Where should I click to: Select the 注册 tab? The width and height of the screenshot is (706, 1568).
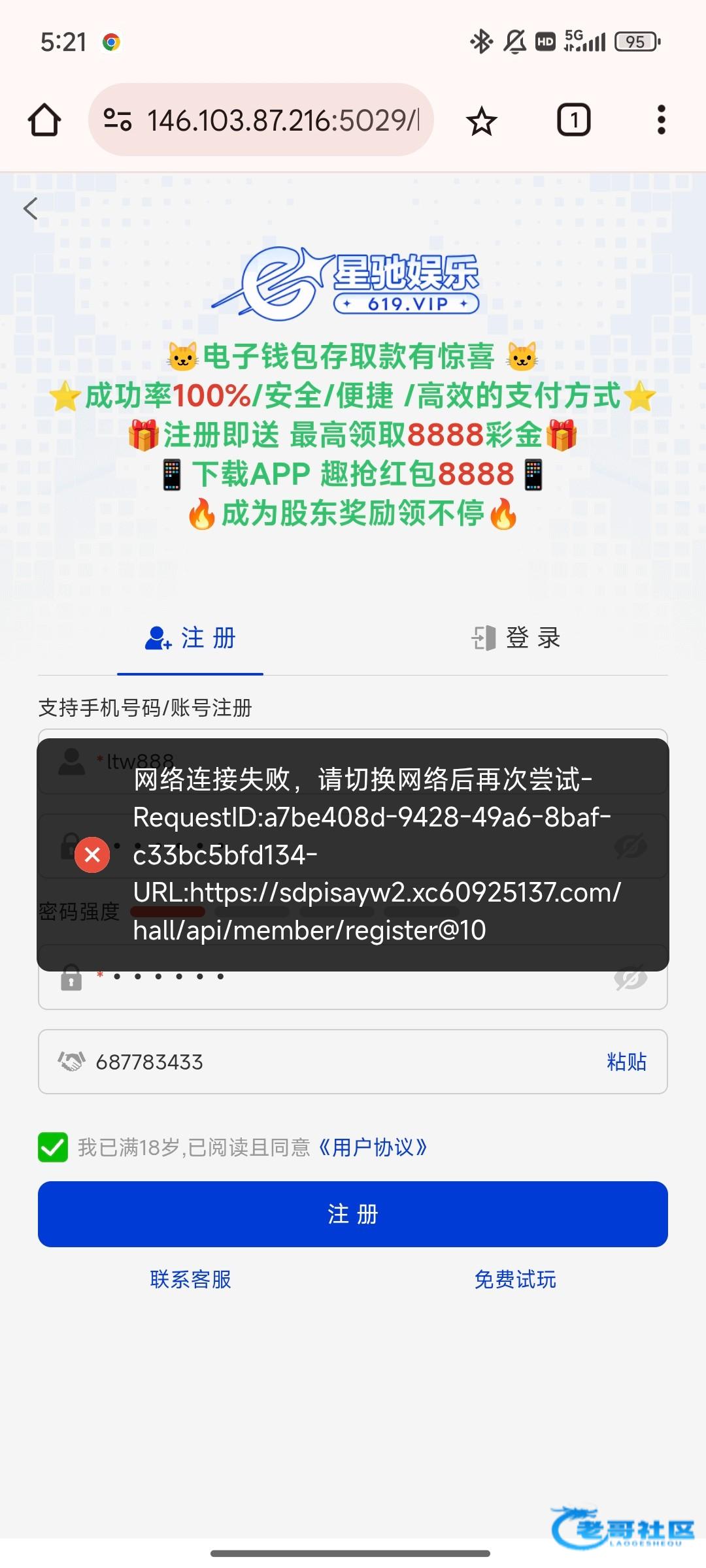(190, 638)
